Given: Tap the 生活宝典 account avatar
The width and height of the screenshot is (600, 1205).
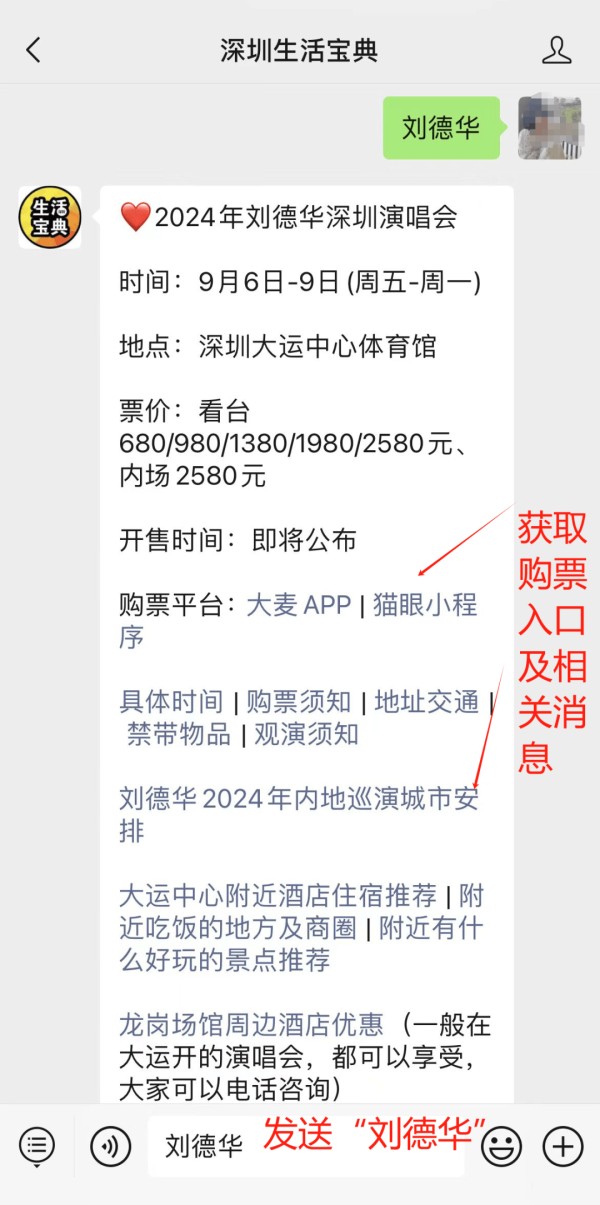Looking at the screenshot, I should [x=50, y=217].
